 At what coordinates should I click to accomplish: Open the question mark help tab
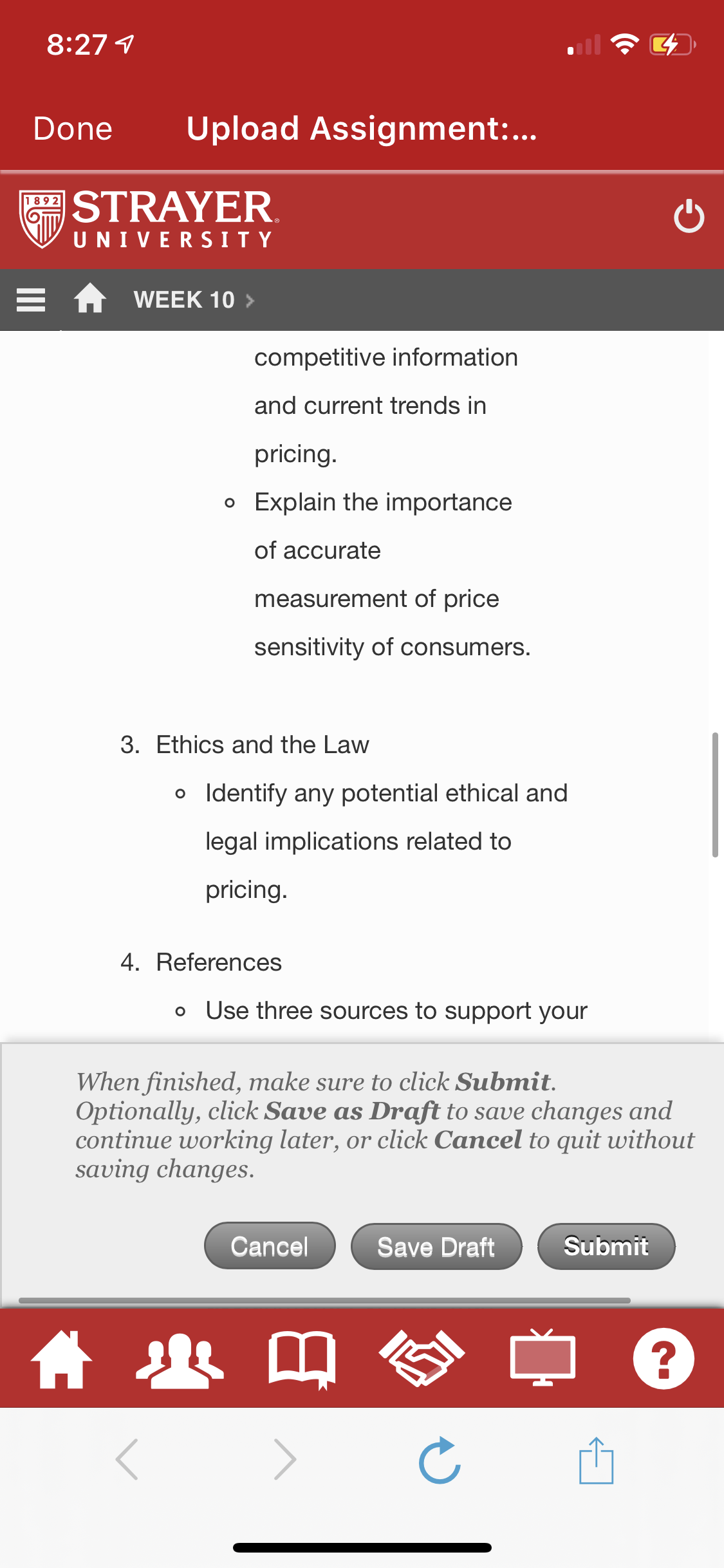(664, 1358)
